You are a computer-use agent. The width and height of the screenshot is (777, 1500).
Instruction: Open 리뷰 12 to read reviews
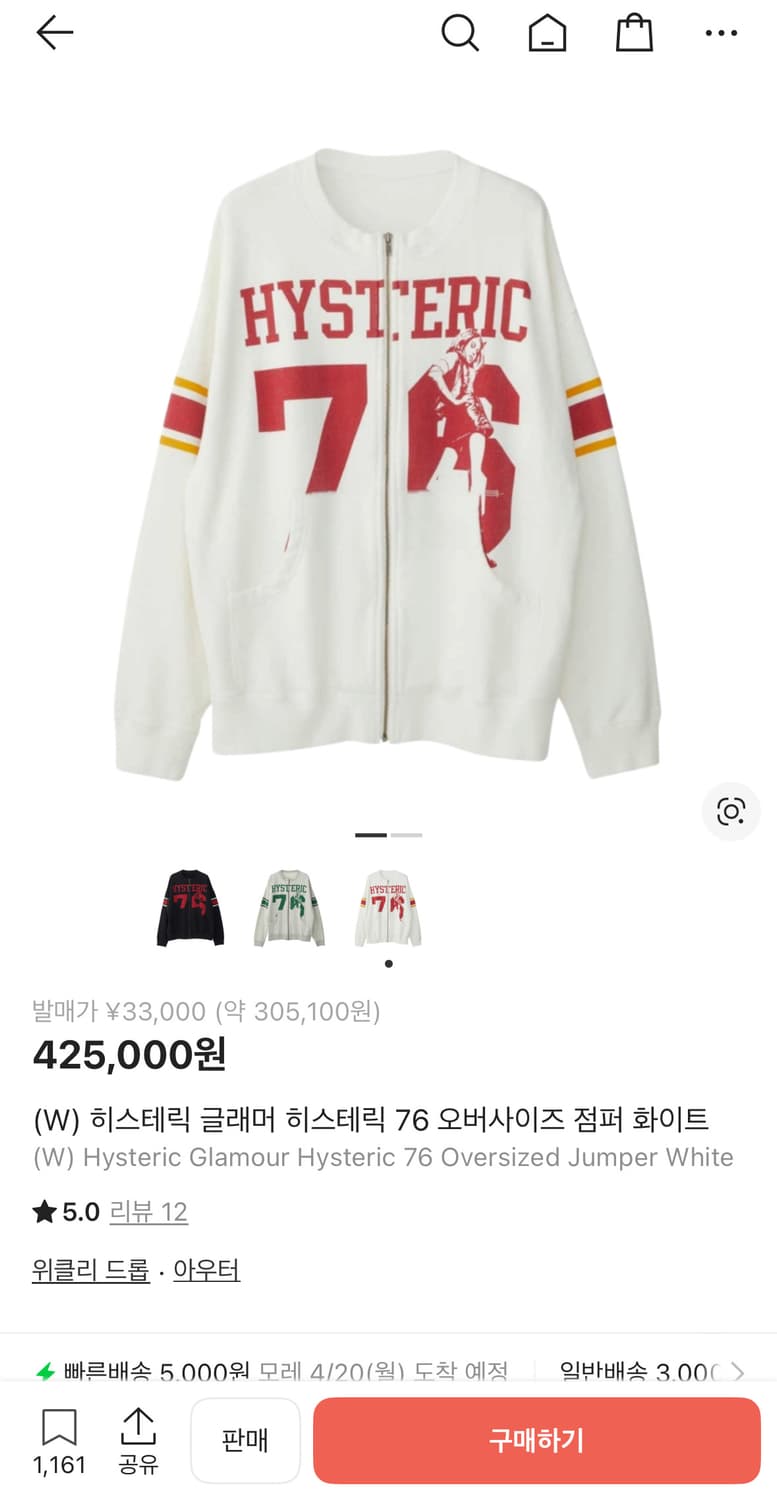[147, 1209]
